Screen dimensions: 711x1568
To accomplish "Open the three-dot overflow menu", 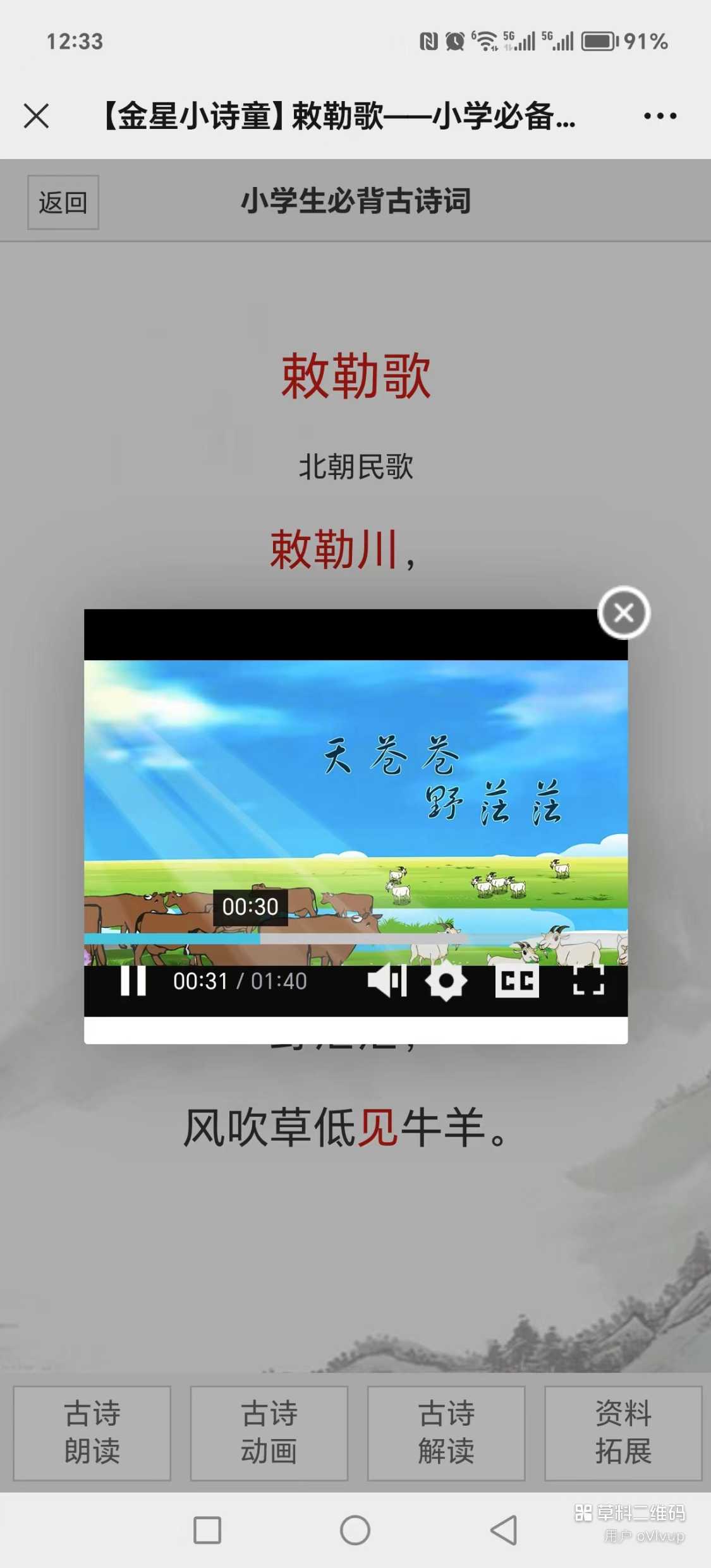I will [x=660, y=116].
